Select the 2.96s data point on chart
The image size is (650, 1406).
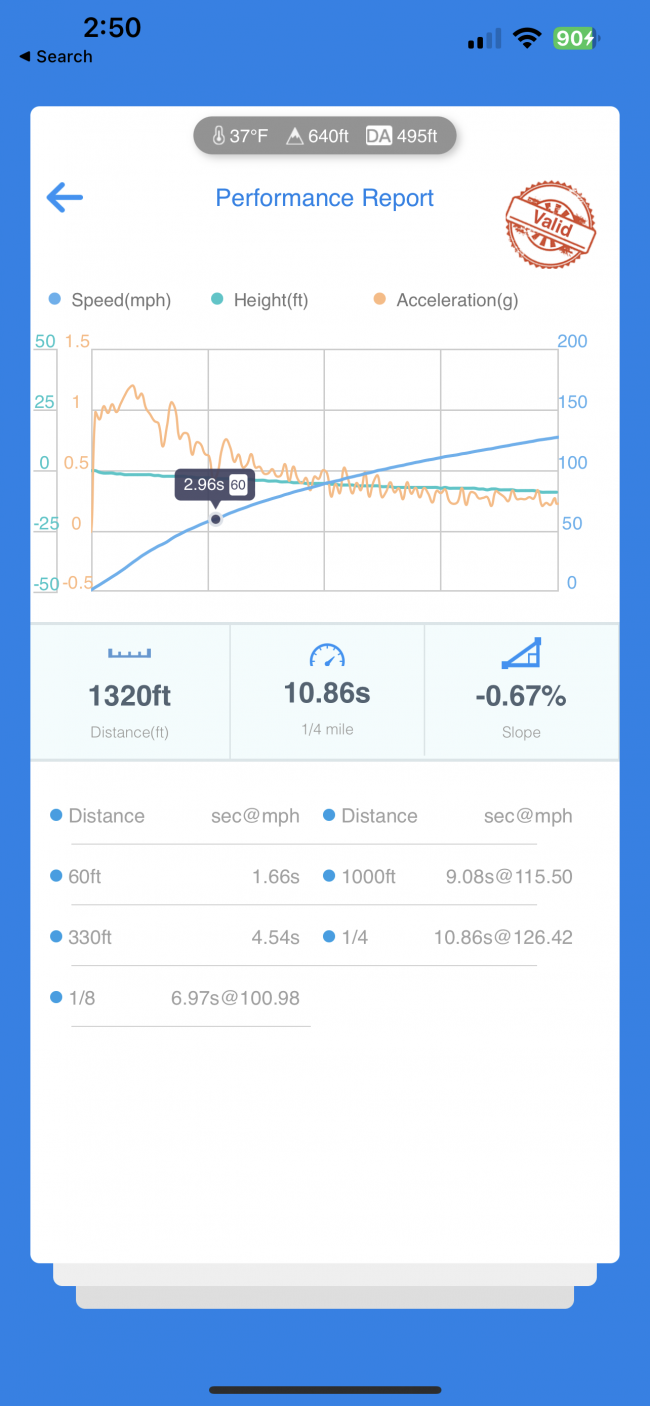click(215, 519)
